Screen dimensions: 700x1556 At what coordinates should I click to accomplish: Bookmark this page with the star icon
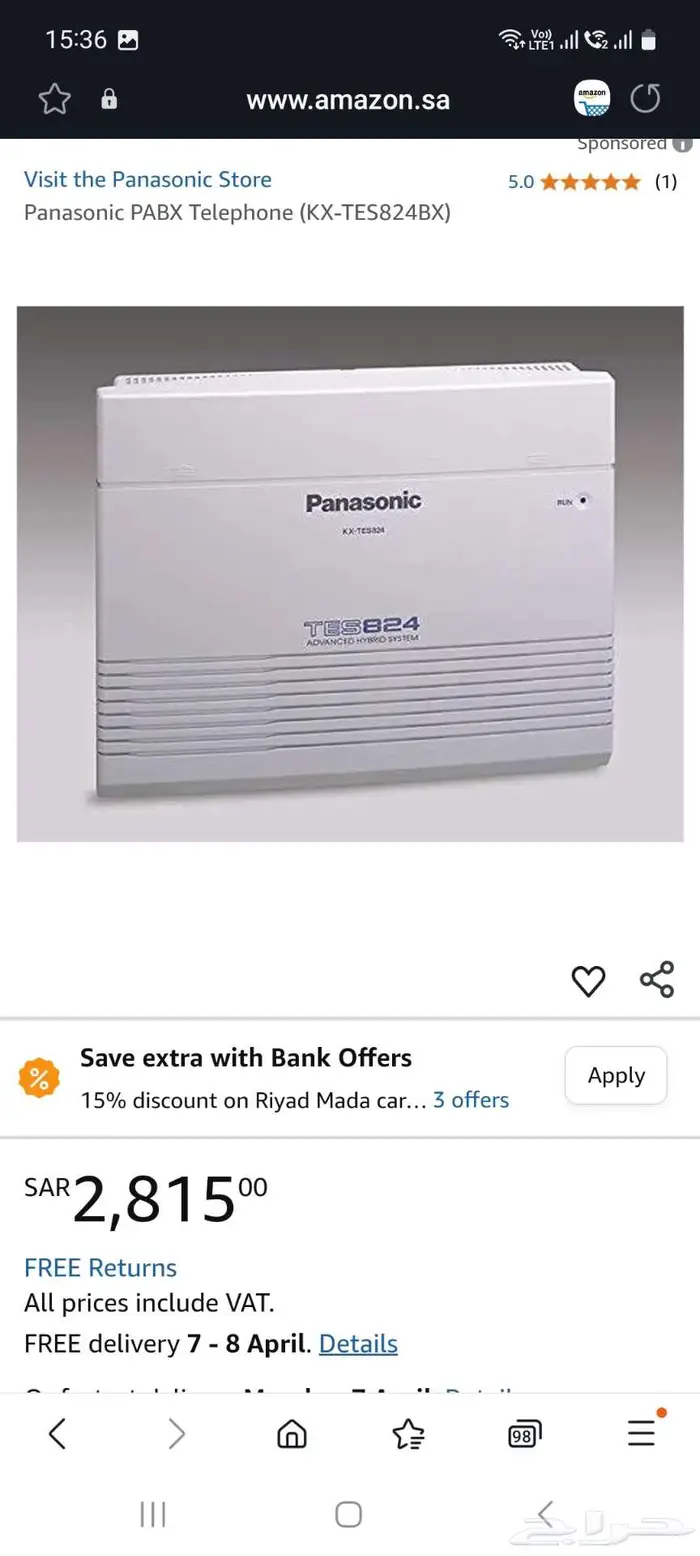pos(55,99)
